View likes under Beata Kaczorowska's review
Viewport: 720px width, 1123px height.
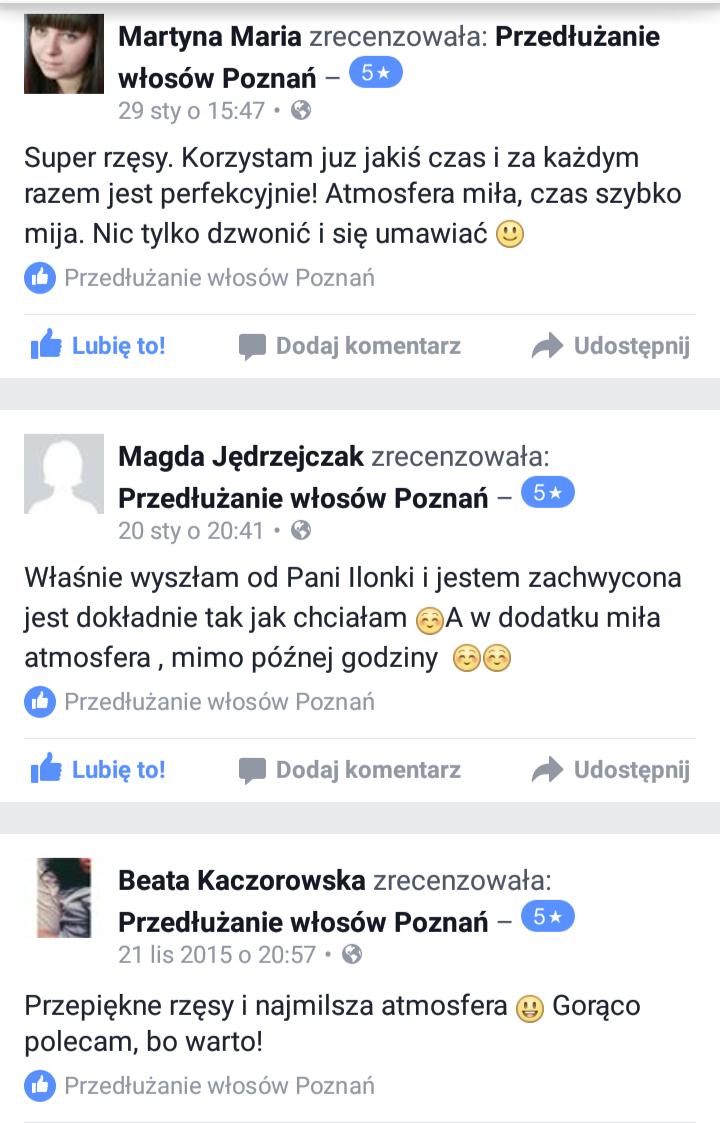tap(200, 1085)
